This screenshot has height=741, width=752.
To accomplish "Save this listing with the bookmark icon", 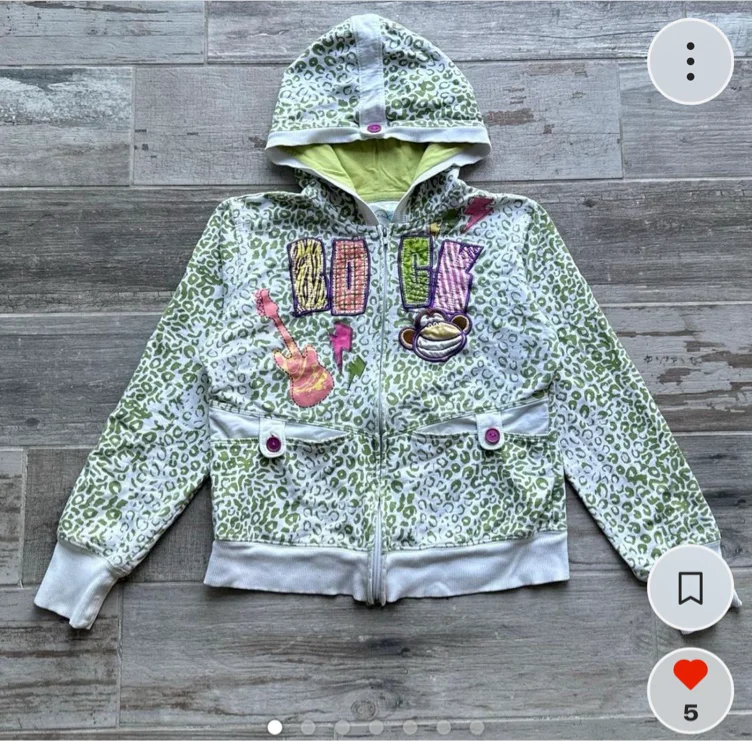I will (x=690, y=588).
